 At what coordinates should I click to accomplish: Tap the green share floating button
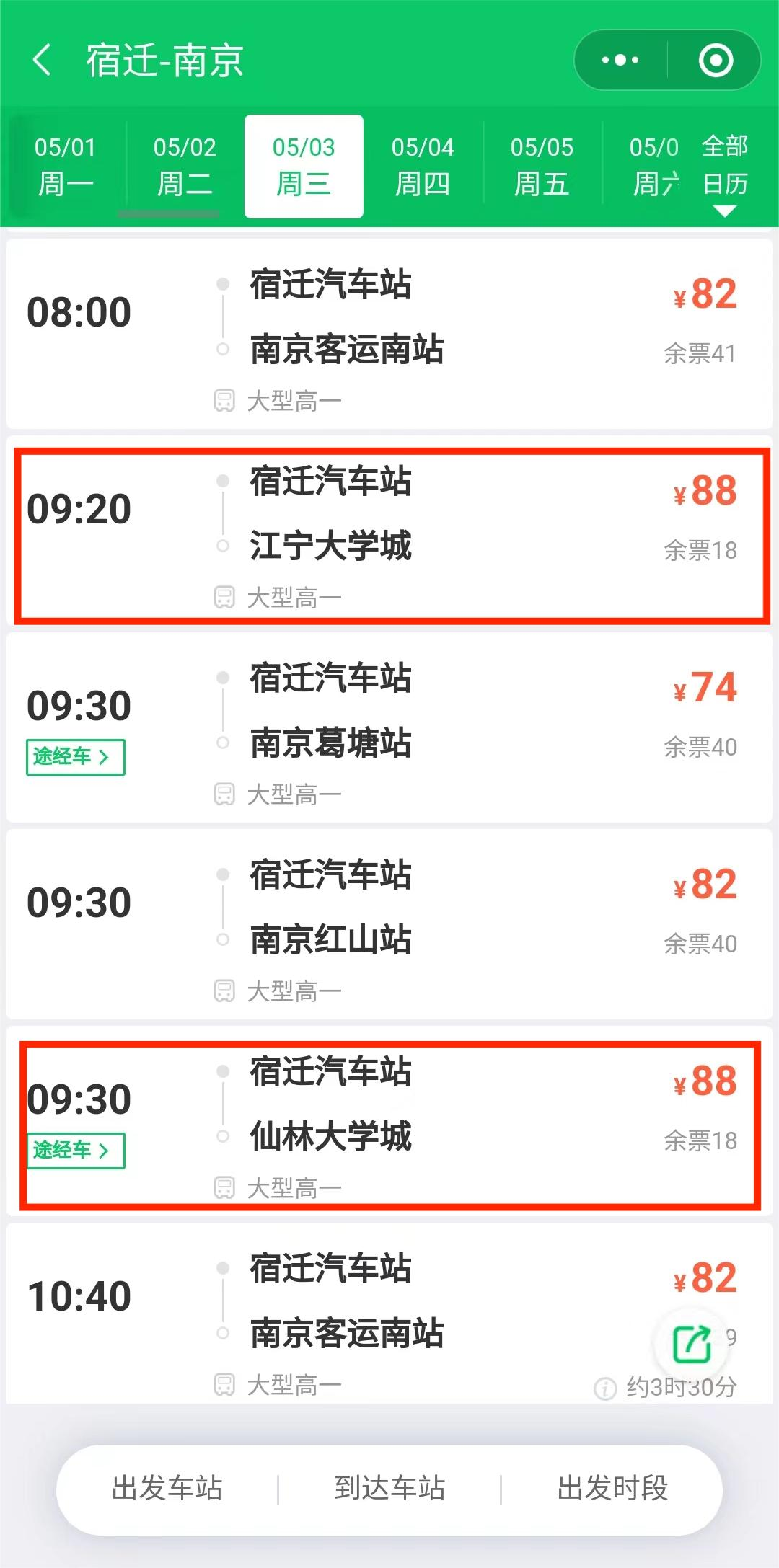[x=691, y=1344]
